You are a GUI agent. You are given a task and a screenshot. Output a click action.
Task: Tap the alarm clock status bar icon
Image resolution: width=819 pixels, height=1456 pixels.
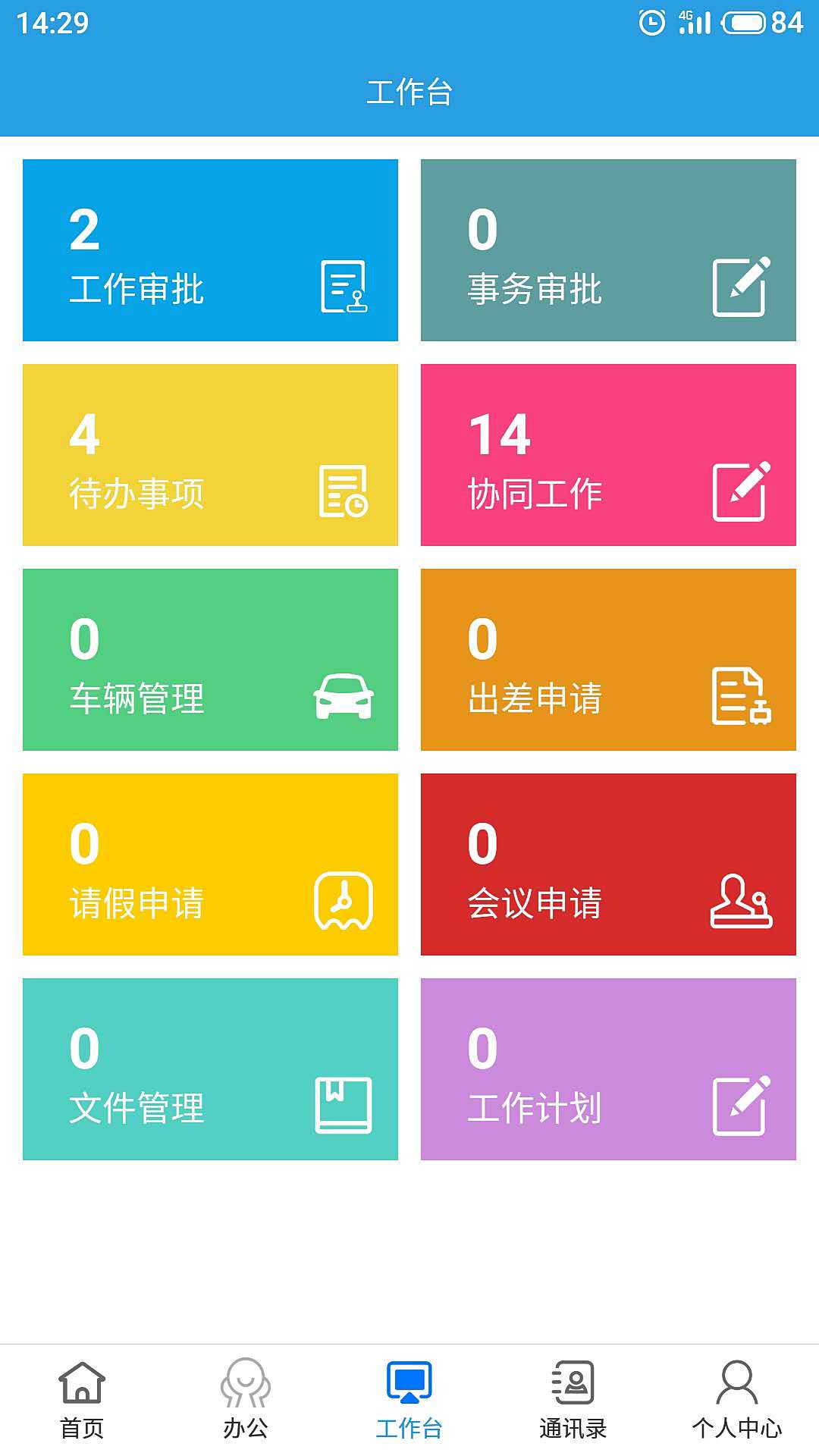[654, 20]
